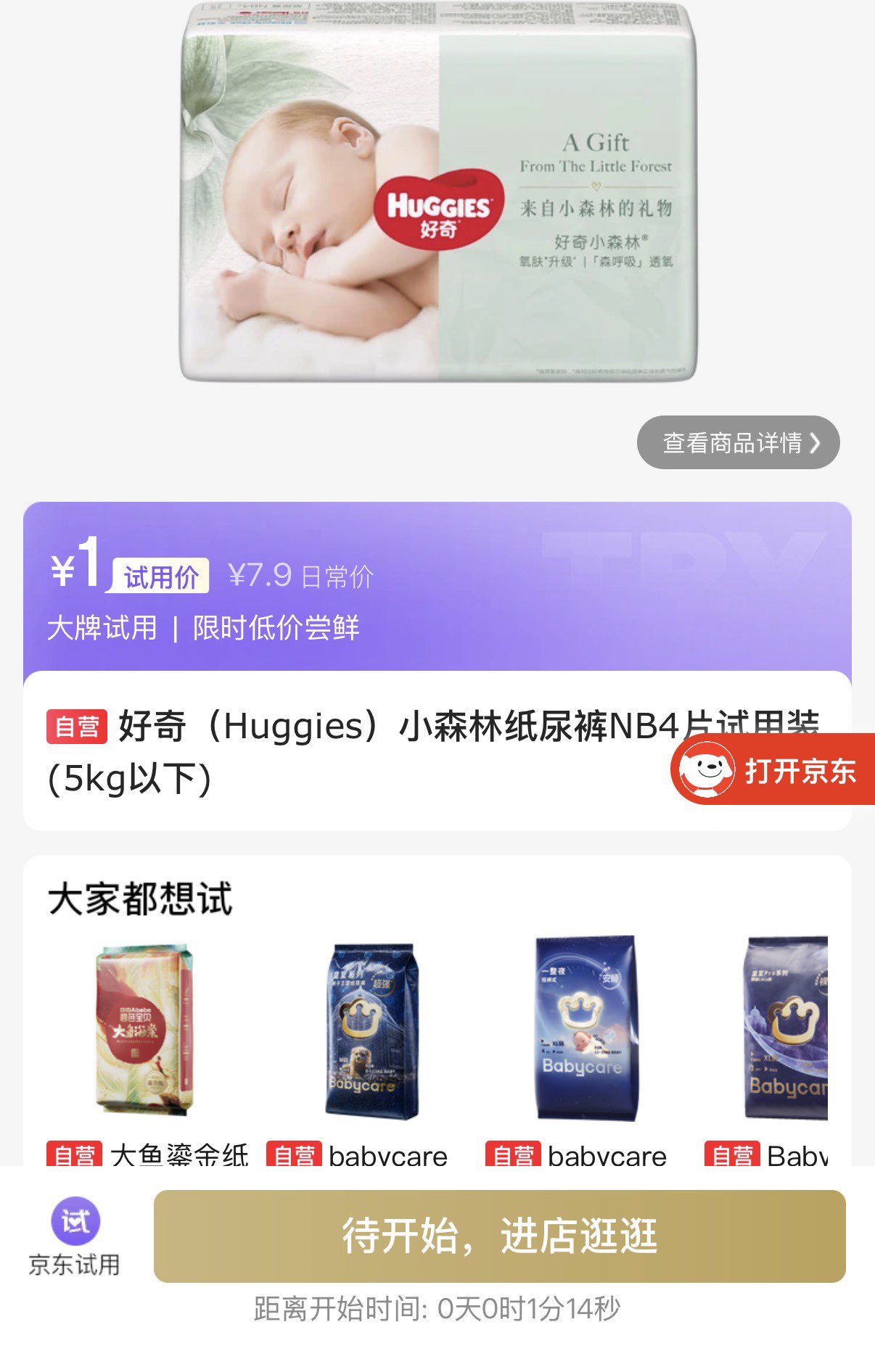Image resolution: width=875 pixels, height=1372 pixels.
Task: Open the blue Babycare night diaper card
Action: [586, 1028]
